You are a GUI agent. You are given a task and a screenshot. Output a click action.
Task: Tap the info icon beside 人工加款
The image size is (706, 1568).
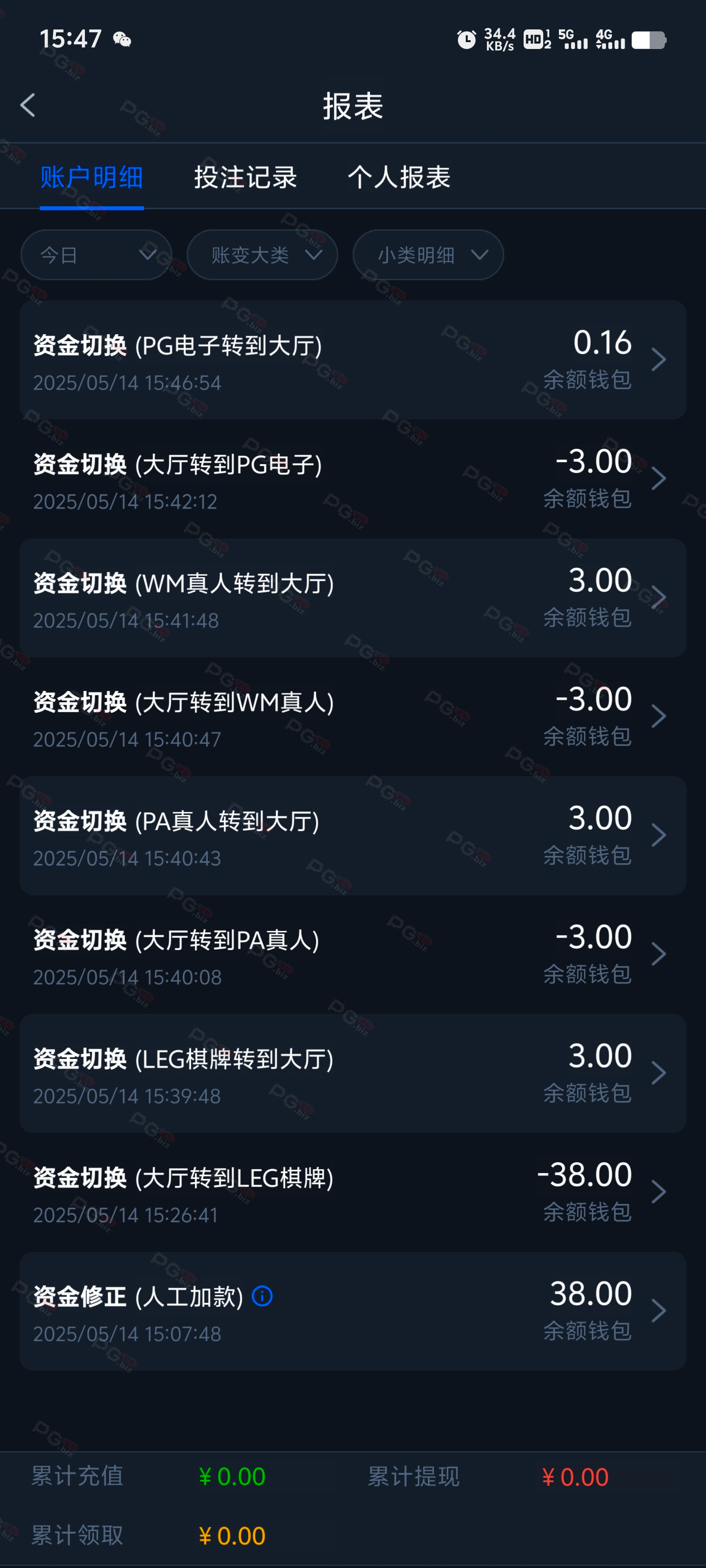click(x=262, y=1296)
